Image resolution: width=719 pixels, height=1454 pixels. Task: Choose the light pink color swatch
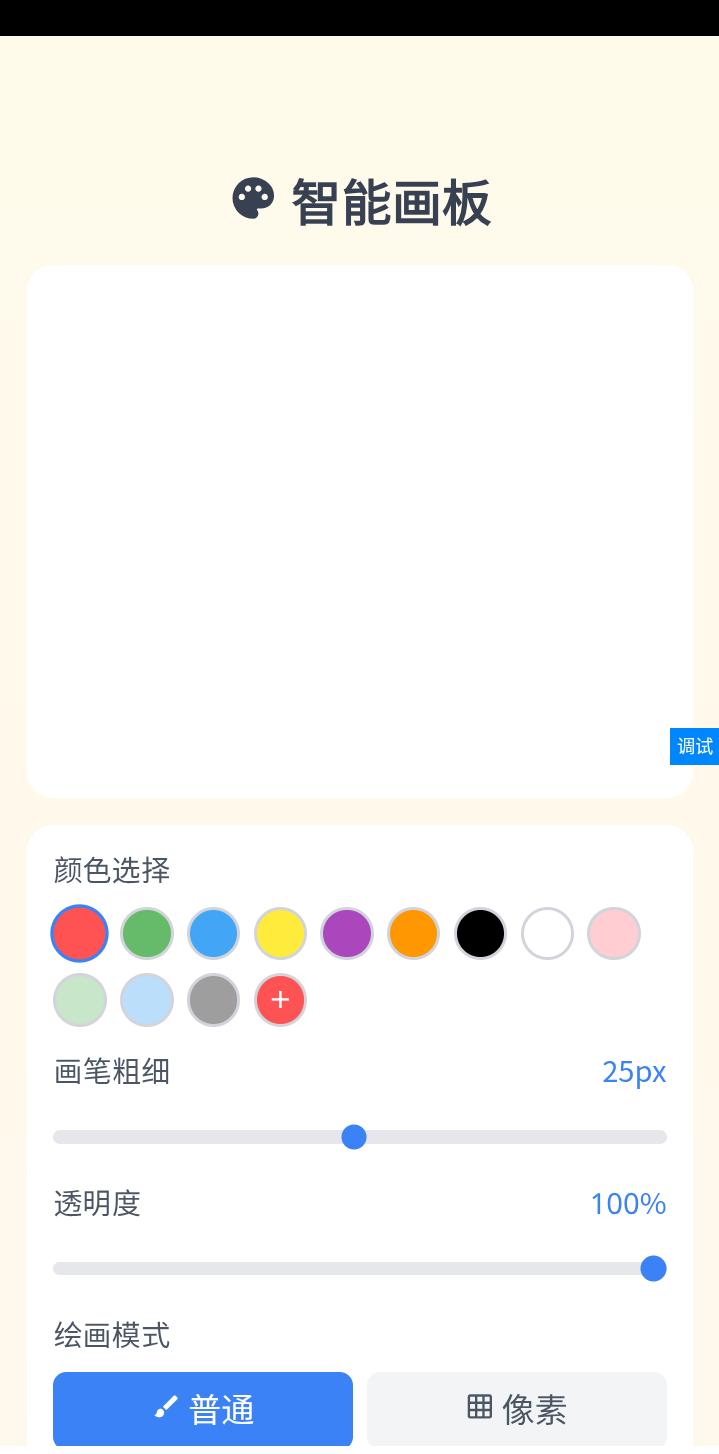click(x=614, y=933)
